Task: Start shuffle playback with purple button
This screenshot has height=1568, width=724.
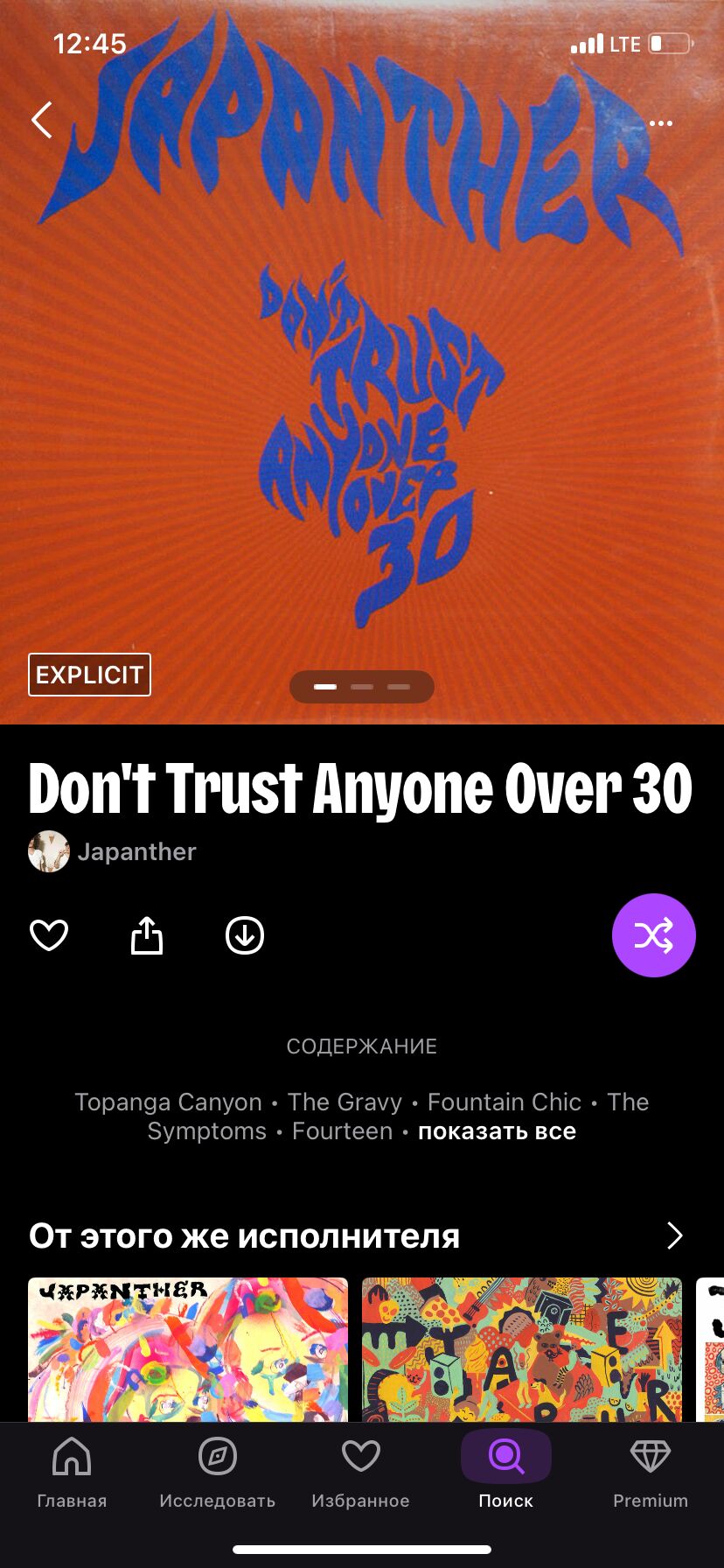Action: pyautogui.click(x=653, y=935)
